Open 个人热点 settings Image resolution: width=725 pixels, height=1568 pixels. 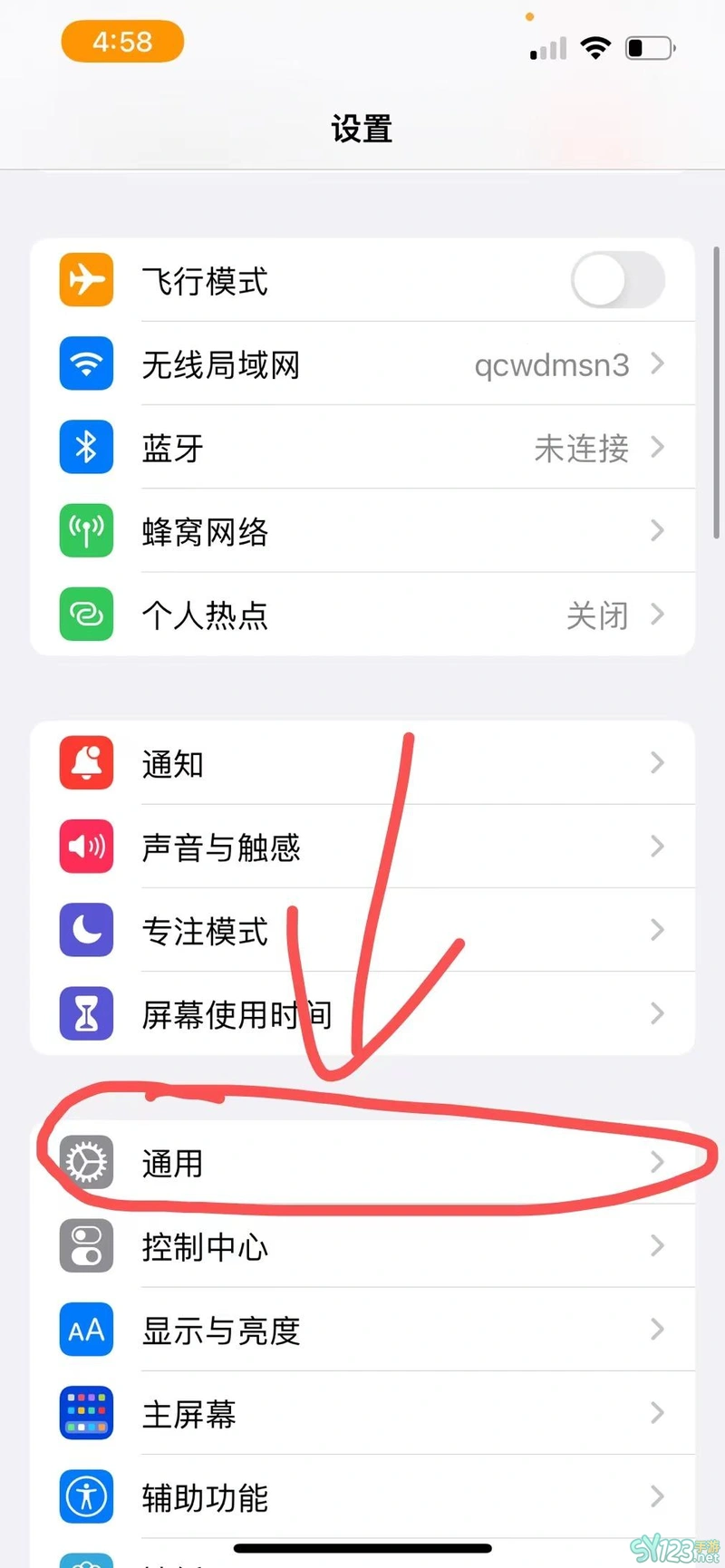click(362, 615)
